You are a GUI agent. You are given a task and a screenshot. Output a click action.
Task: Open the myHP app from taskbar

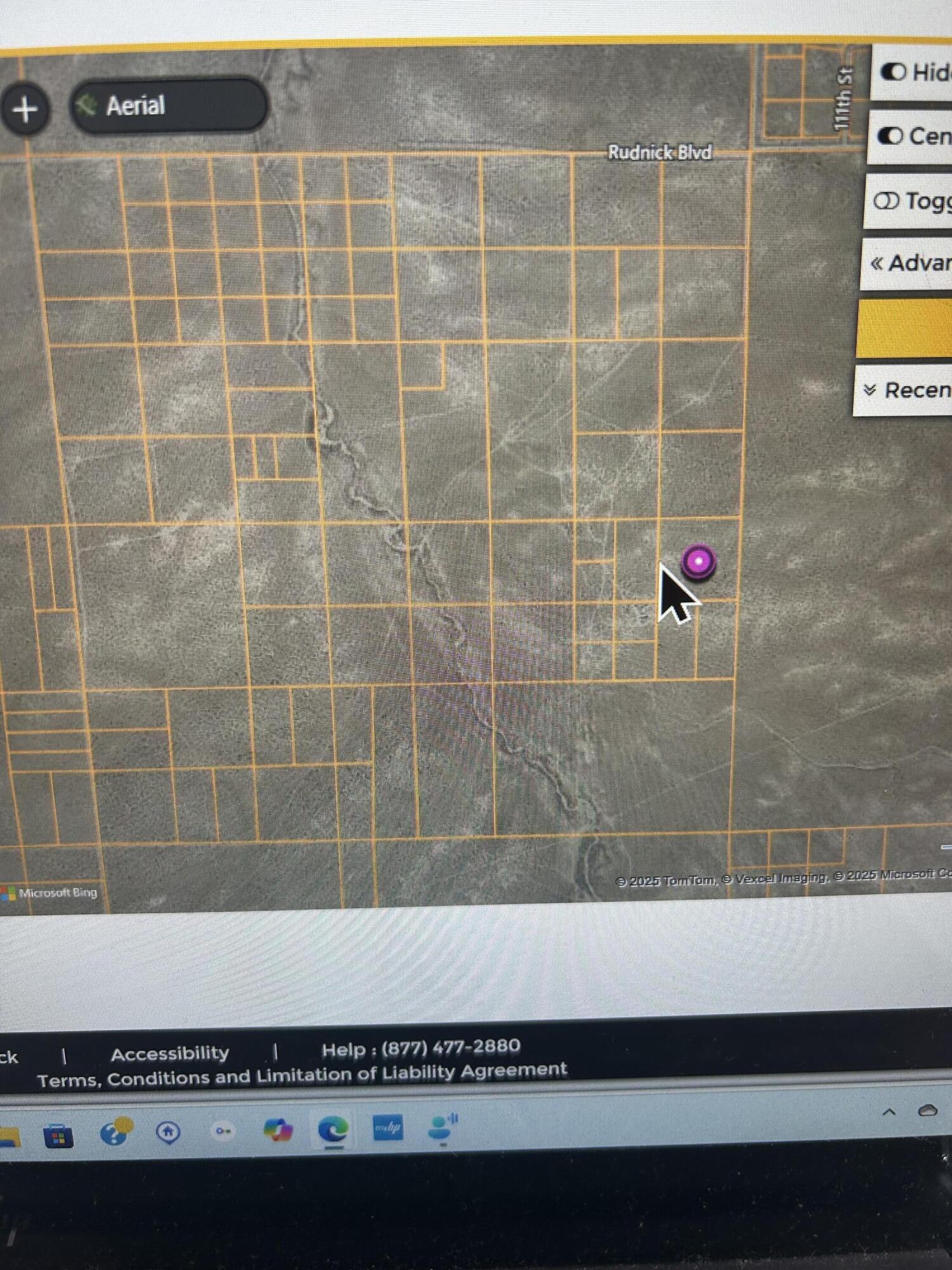click(x=387, y=1128)
